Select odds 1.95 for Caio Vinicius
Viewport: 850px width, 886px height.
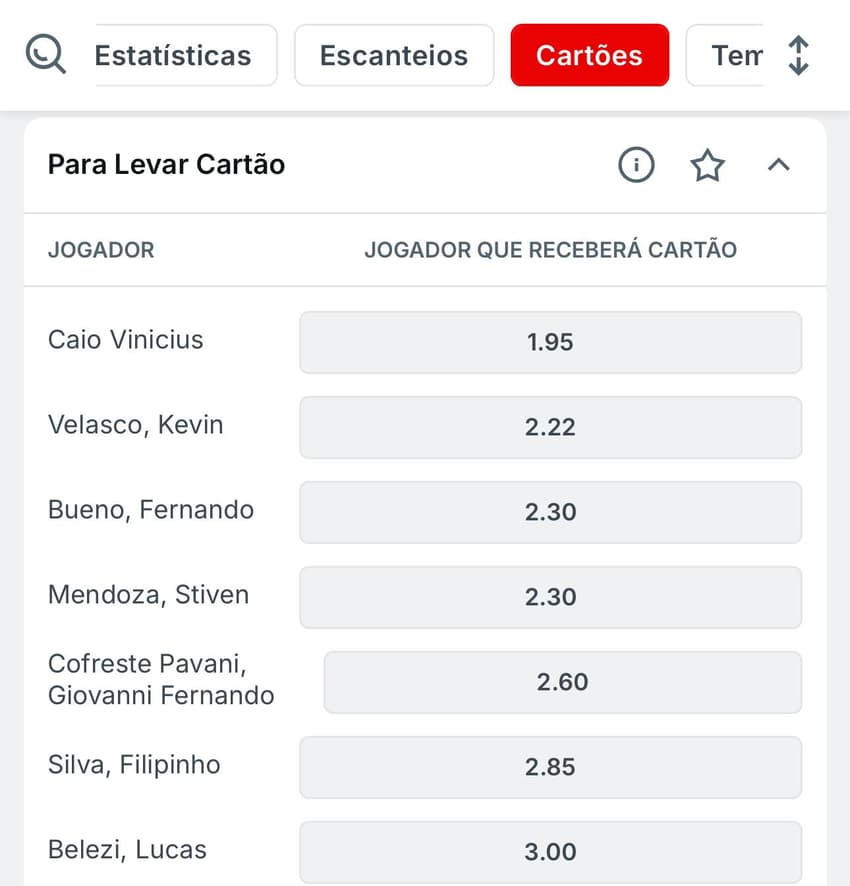tap(550, 342)
